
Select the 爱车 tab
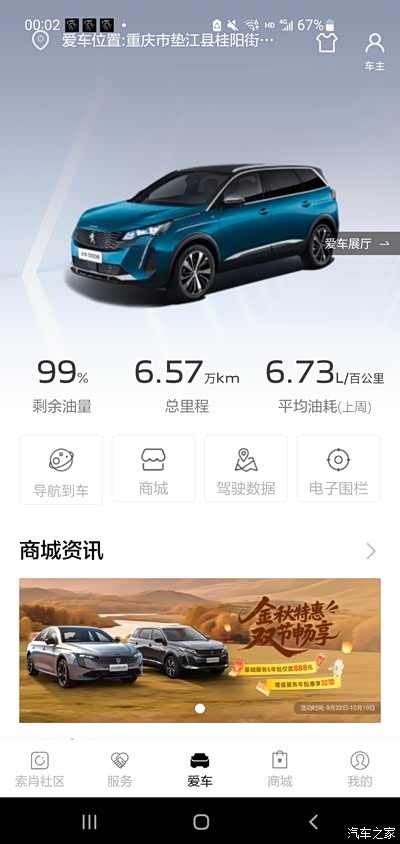[200, 769]
